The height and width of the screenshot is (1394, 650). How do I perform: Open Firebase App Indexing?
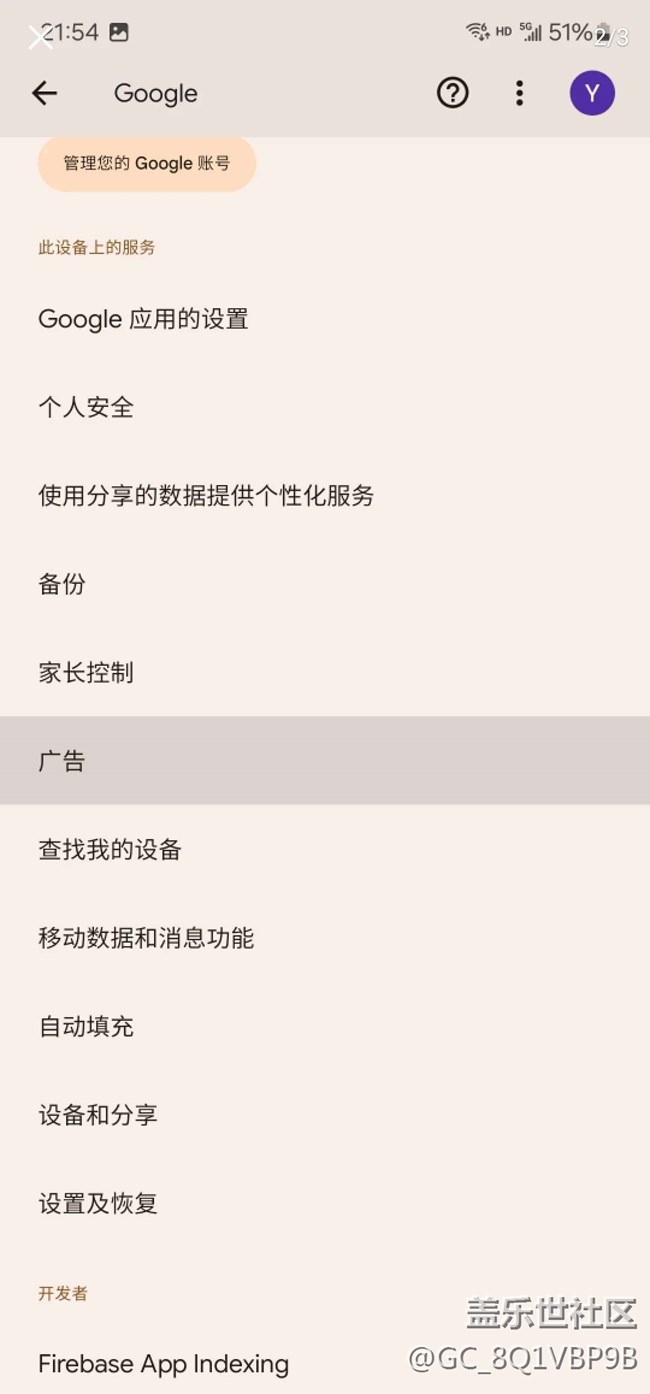click(163, 1364)
